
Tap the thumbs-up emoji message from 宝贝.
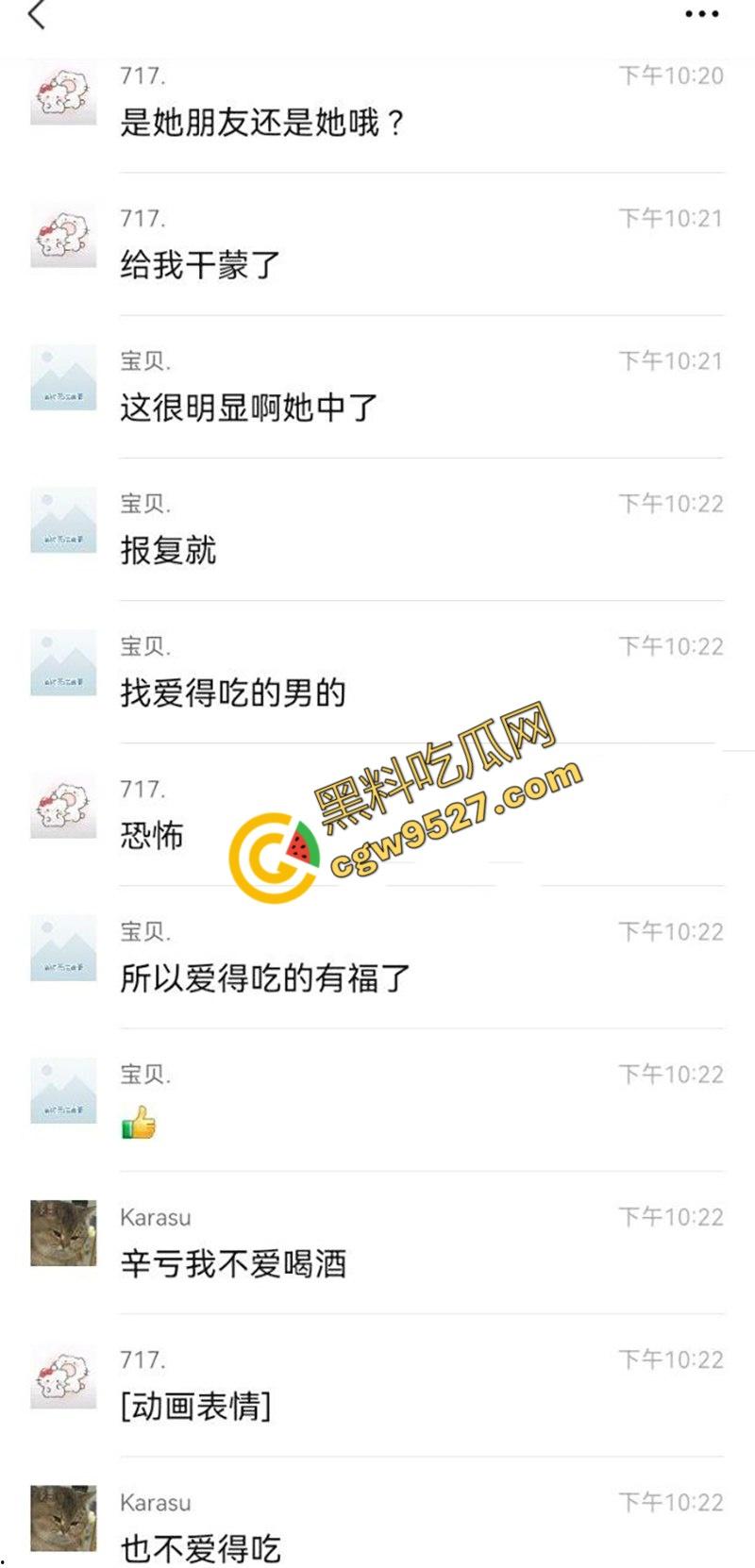(139, 1123)
